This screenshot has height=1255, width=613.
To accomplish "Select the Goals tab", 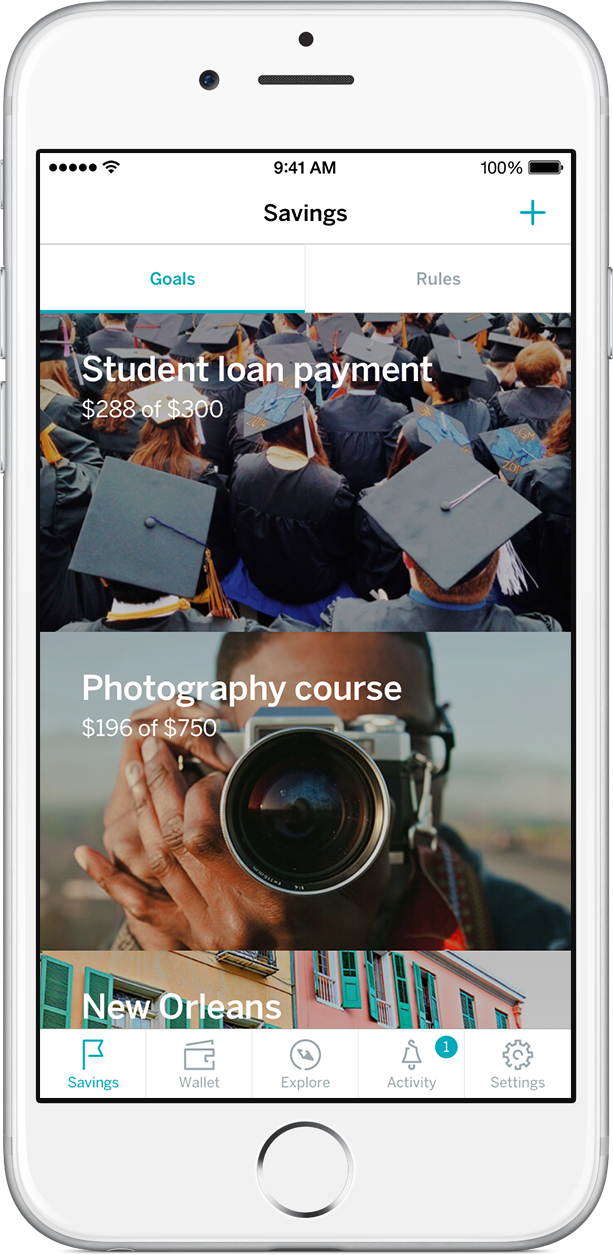I will pos(172,279).
